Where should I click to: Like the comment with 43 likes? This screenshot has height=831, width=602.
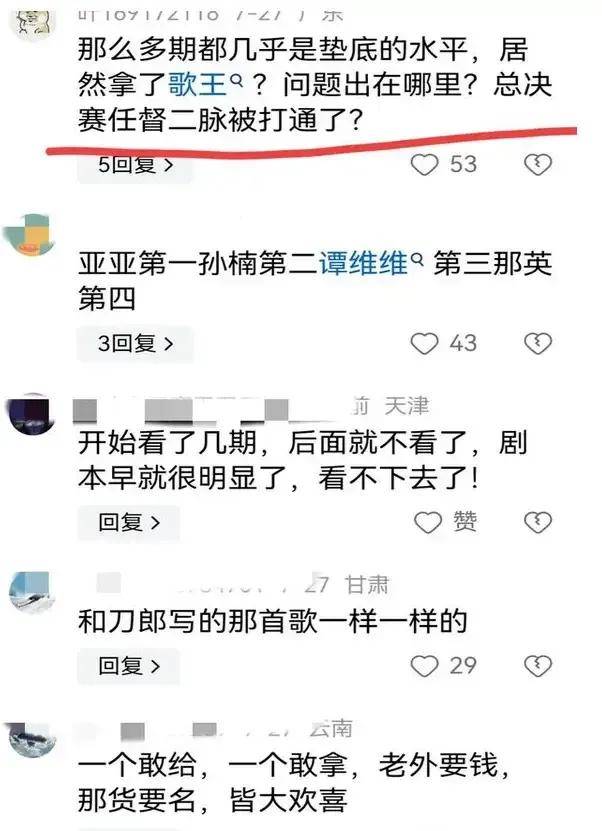coord(426,343)
